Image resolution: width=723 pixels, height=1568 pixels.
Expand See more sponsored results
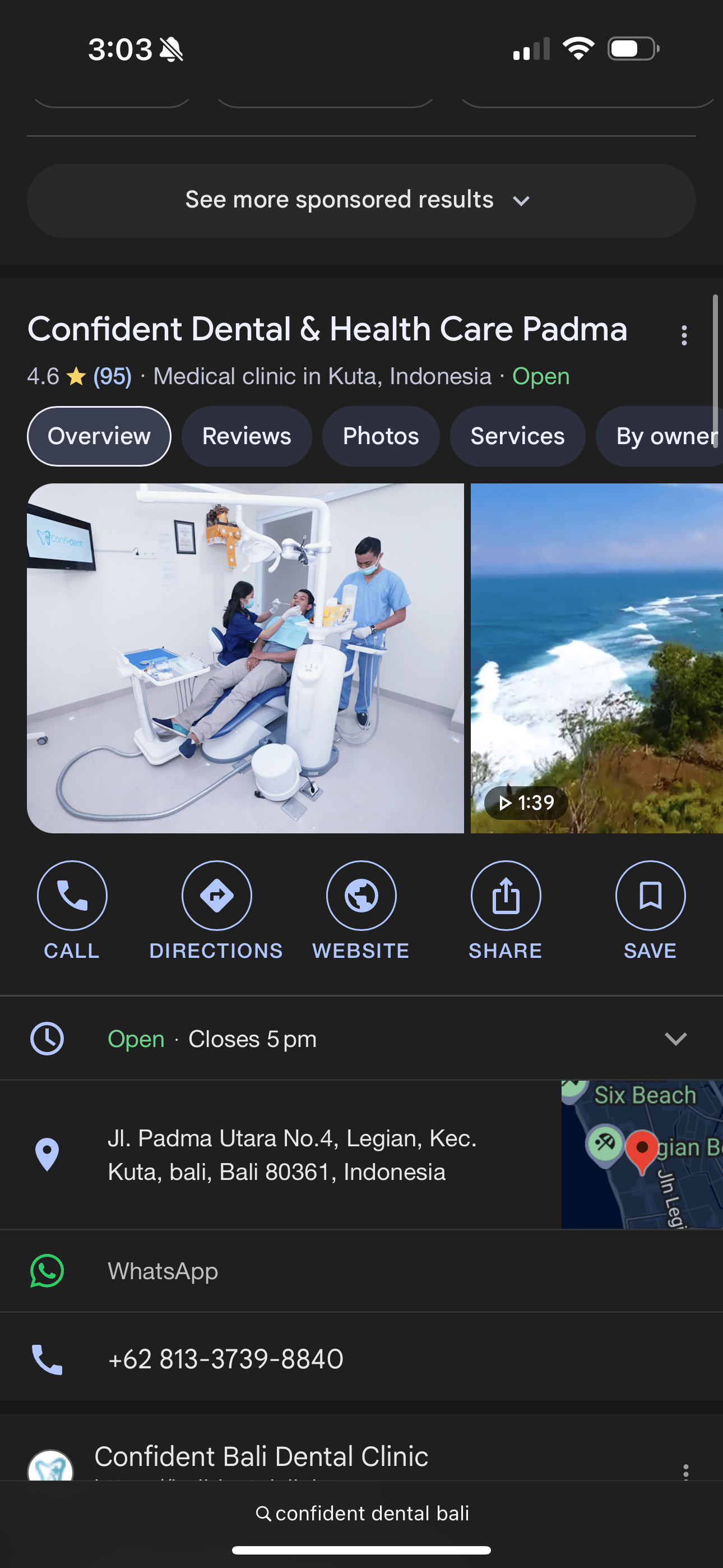(x=361, y=200)
